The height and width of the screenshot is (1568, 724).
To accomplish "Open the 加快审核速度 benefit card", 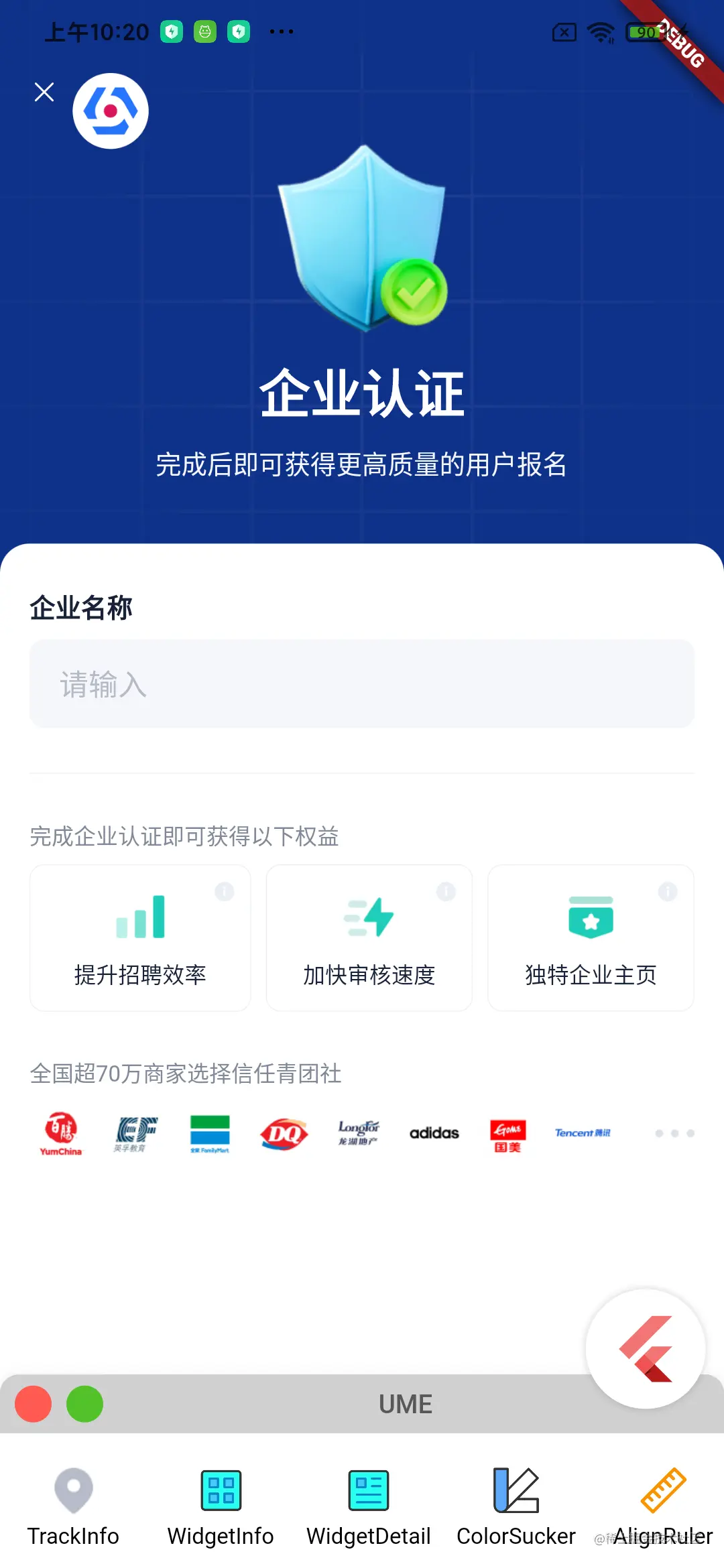I will [x=369, y=938].
